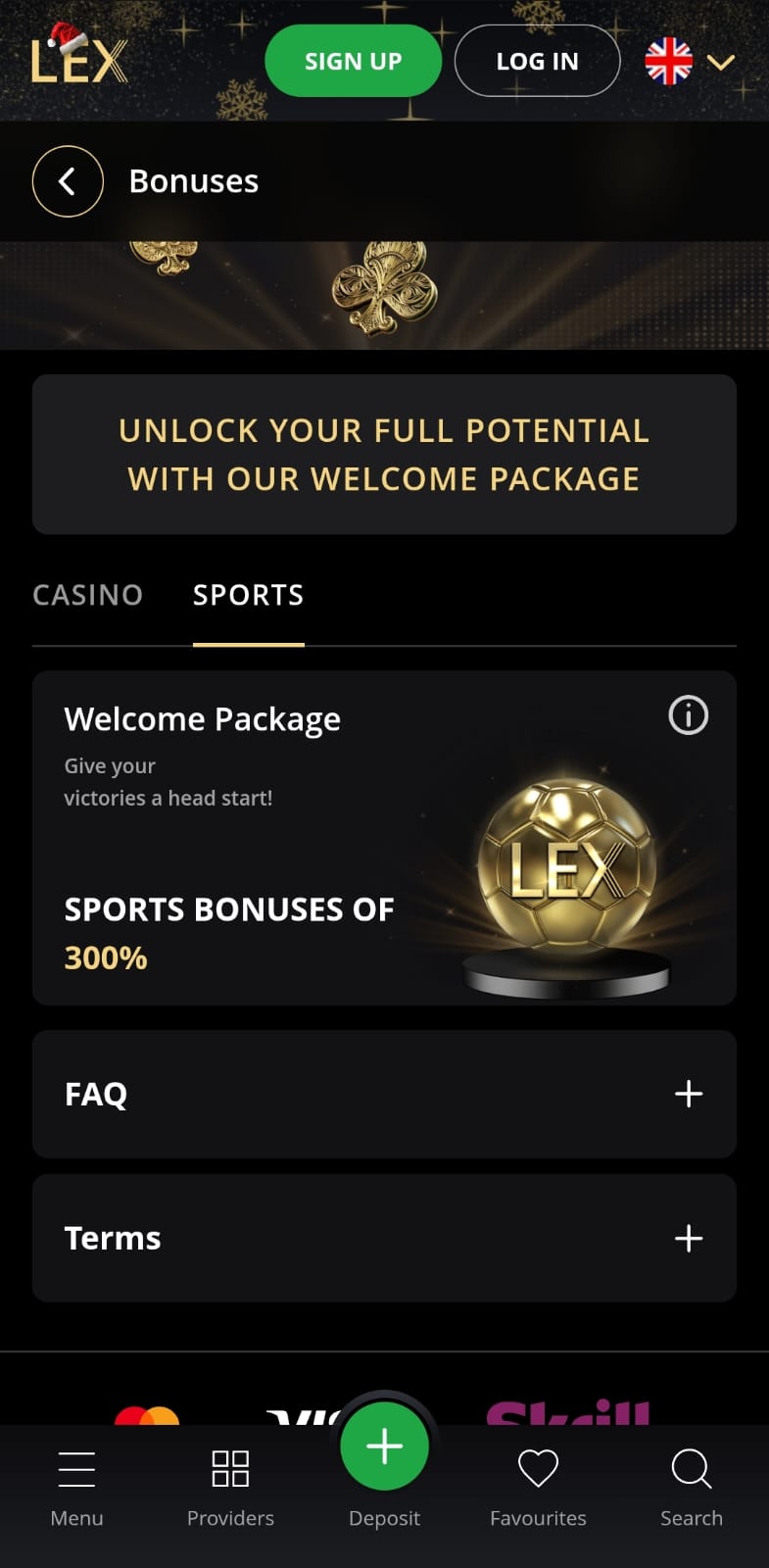Tap the green Sign Up button
This screenshot has height=1568, width=769.
pyautogui.click(x=353, y=61)
